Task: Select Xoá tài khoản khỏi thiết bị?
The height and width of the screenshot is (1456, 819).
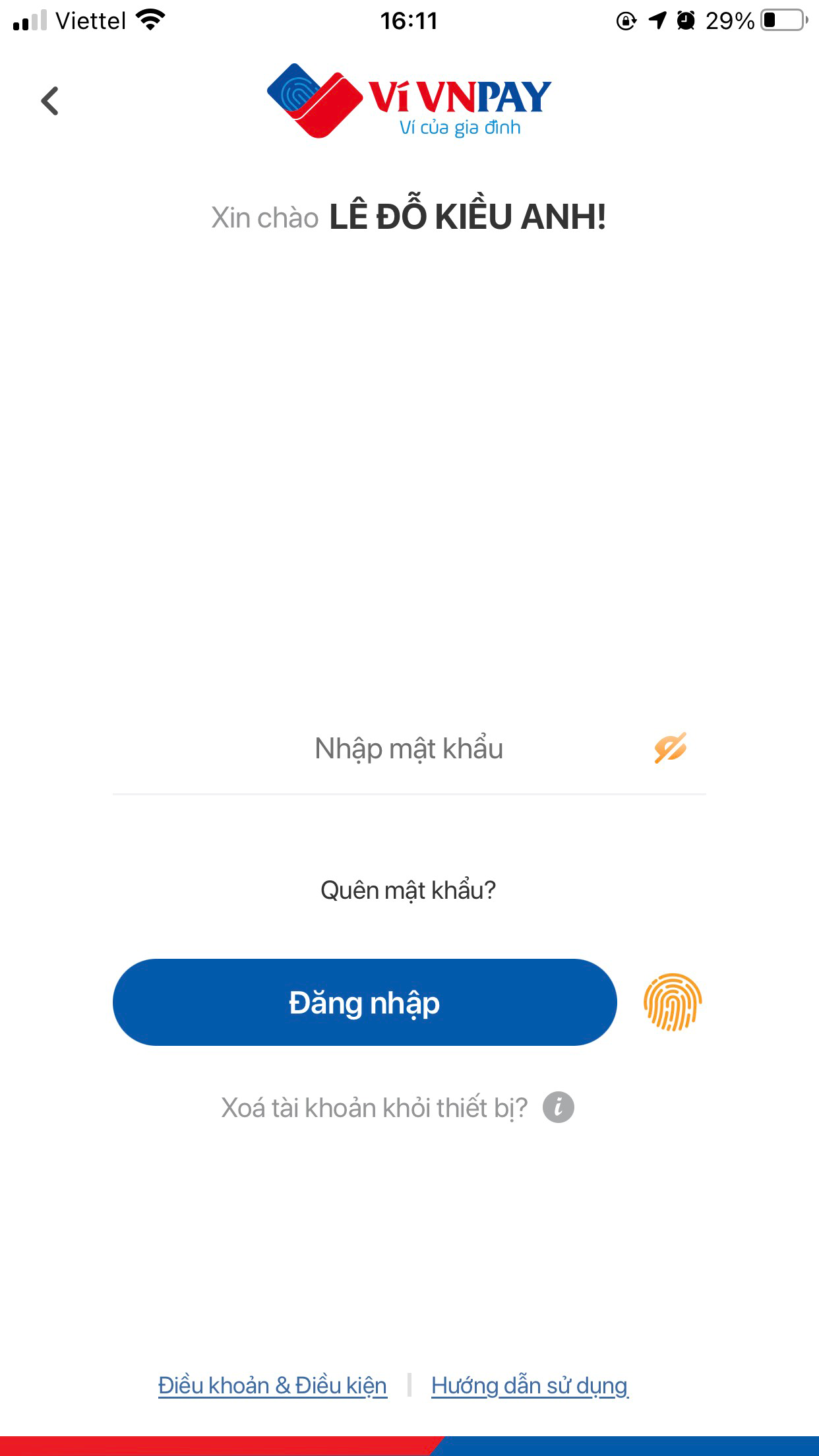Action: [374, 1108]
